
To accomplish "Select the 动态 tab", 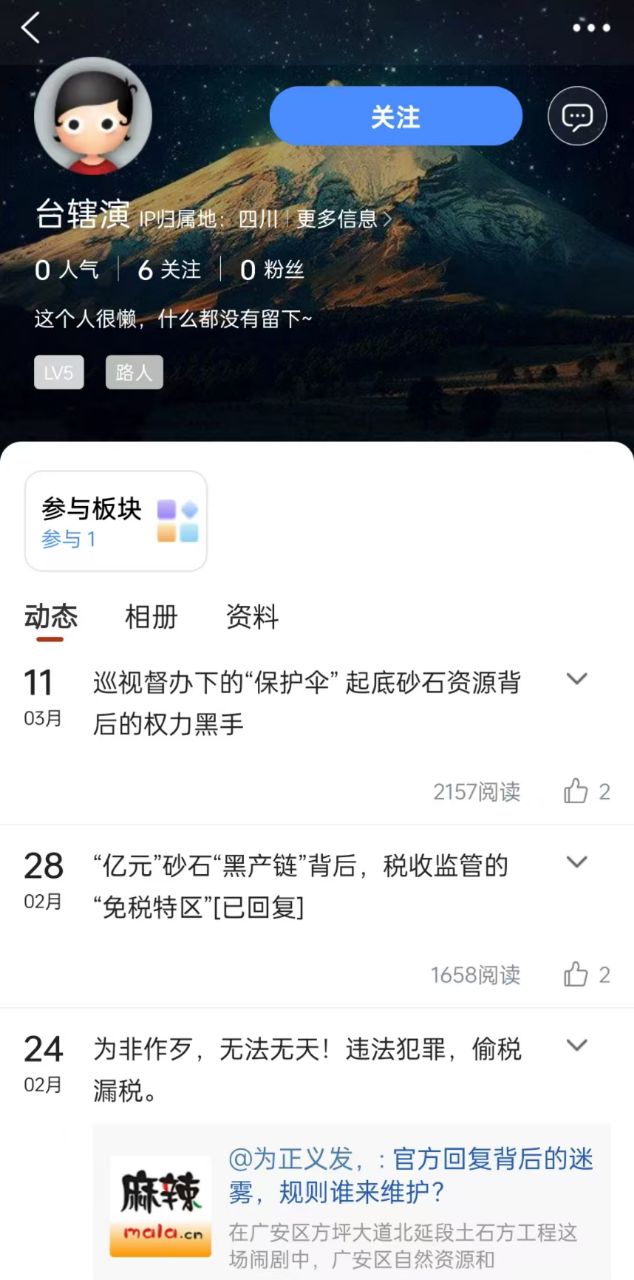I will click(x=51, y=616).
